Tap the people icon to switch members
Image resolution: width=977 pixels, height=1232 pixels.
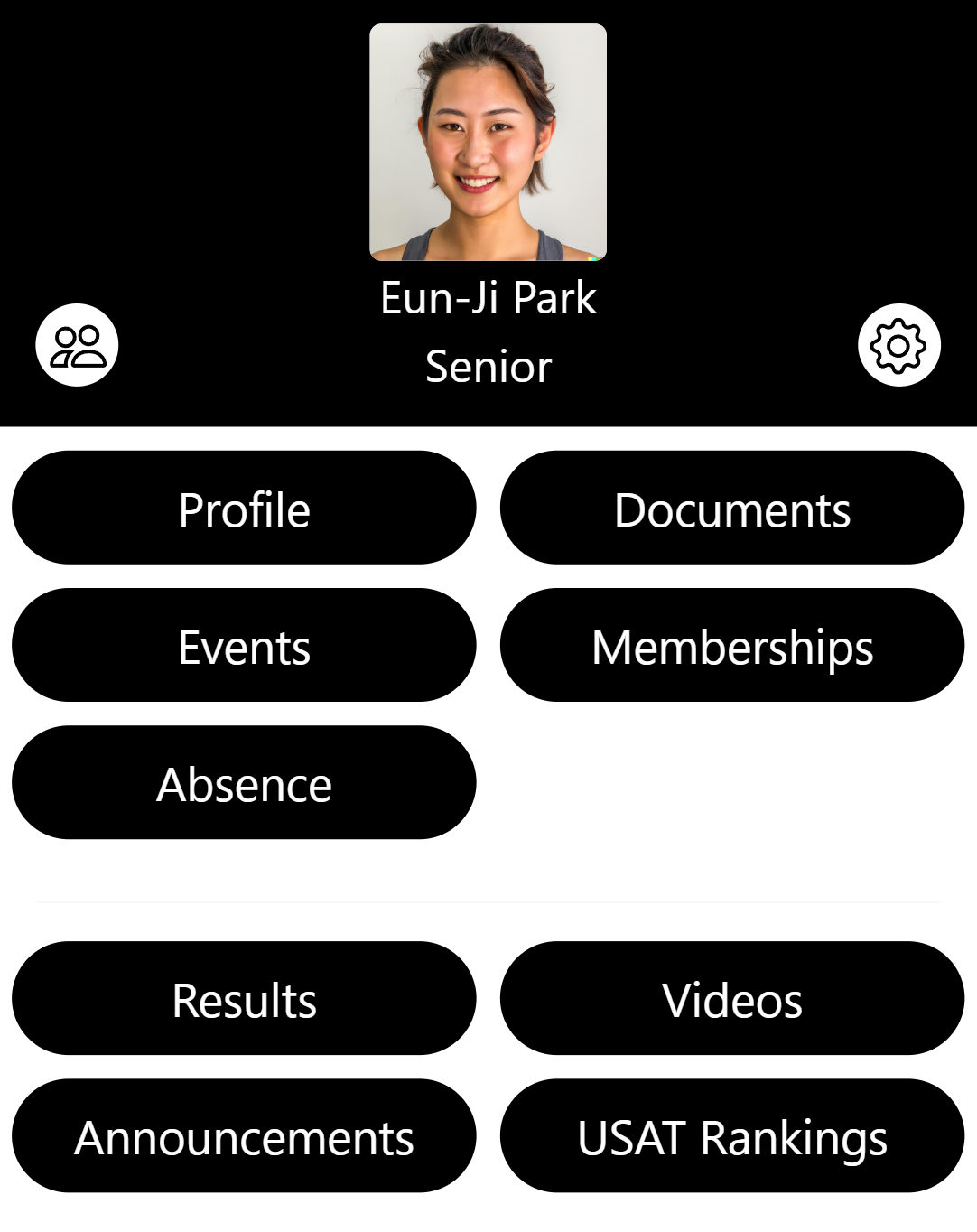tap(78, 345)
